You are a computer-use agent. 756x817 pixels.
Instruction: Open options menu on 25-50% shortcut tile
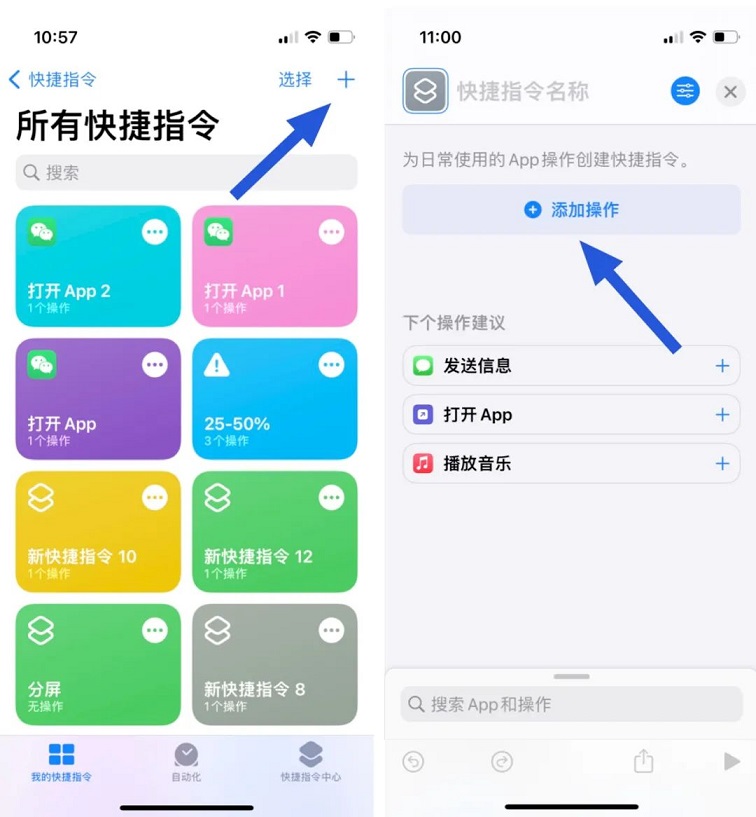point(331,364)
